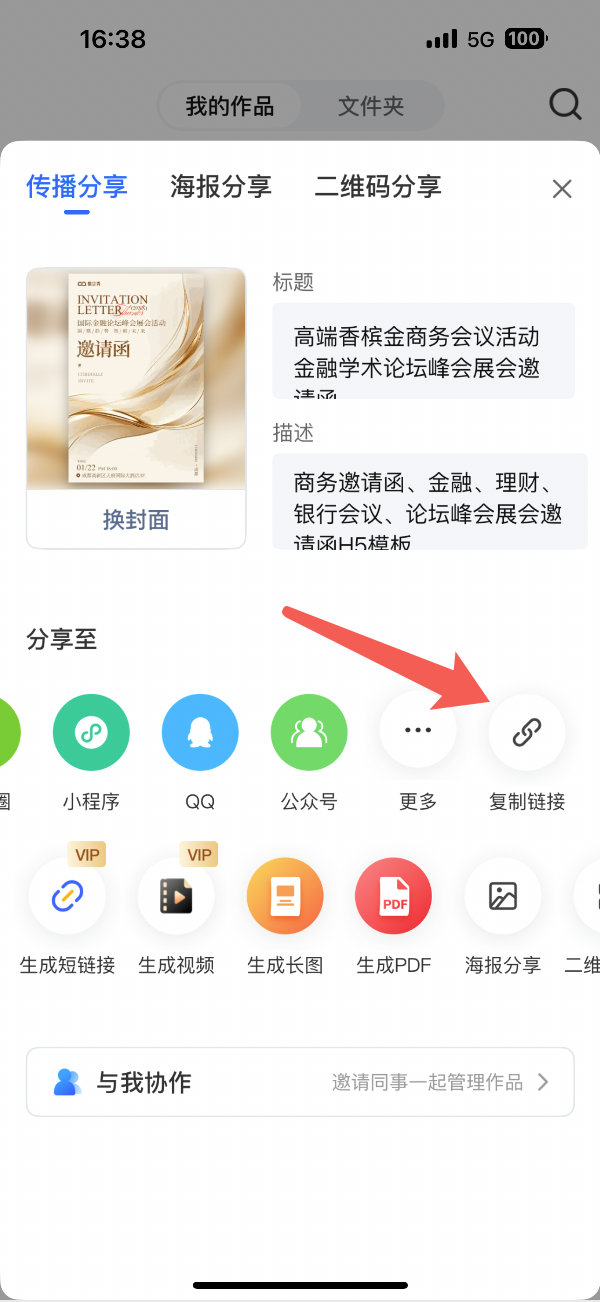Share to 公众号
Screen dimensions: 600x1302
pyautogui.click(x=309, y=732)
